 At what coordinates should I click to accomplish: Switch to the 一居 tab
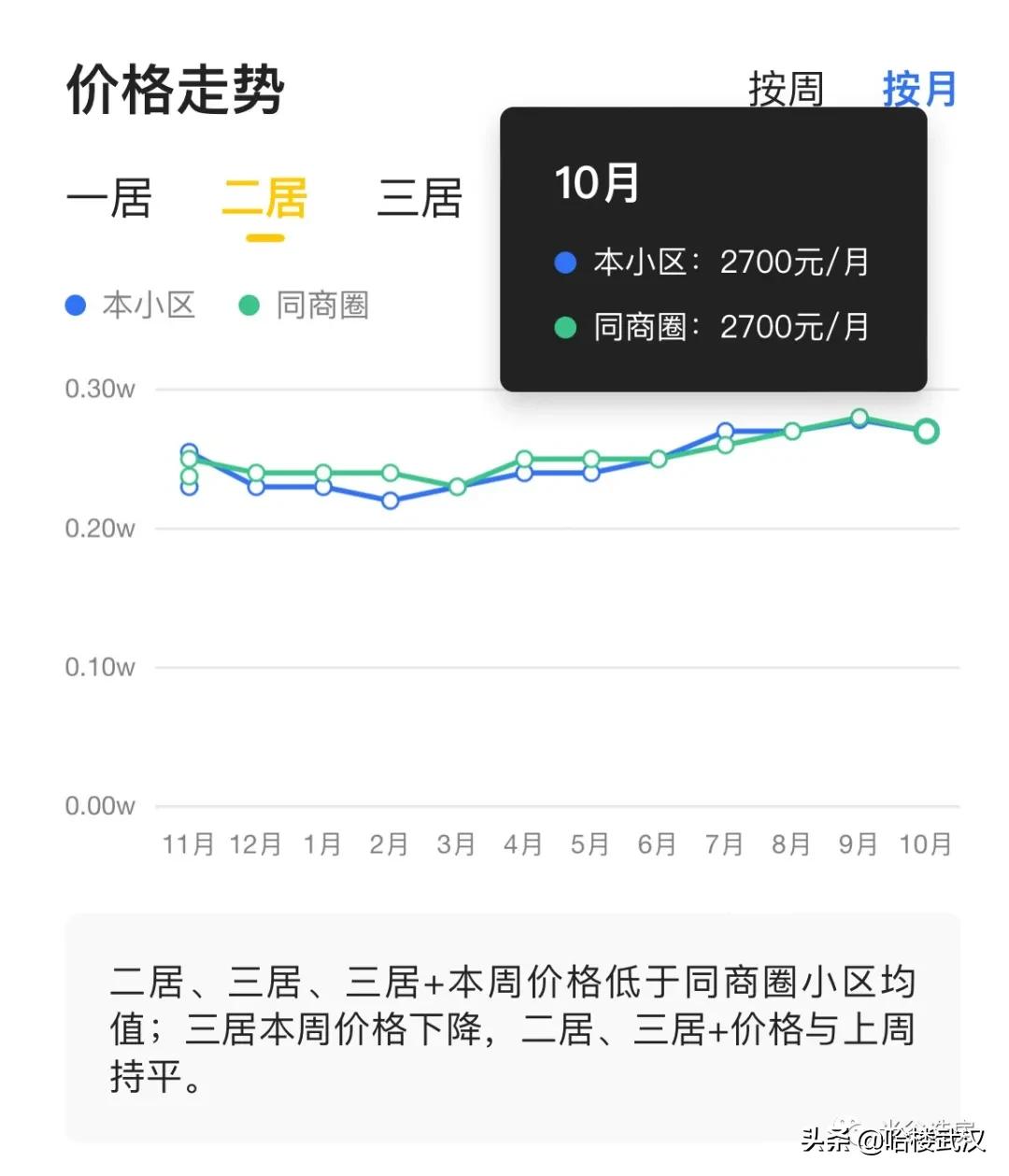click(108, 198)
